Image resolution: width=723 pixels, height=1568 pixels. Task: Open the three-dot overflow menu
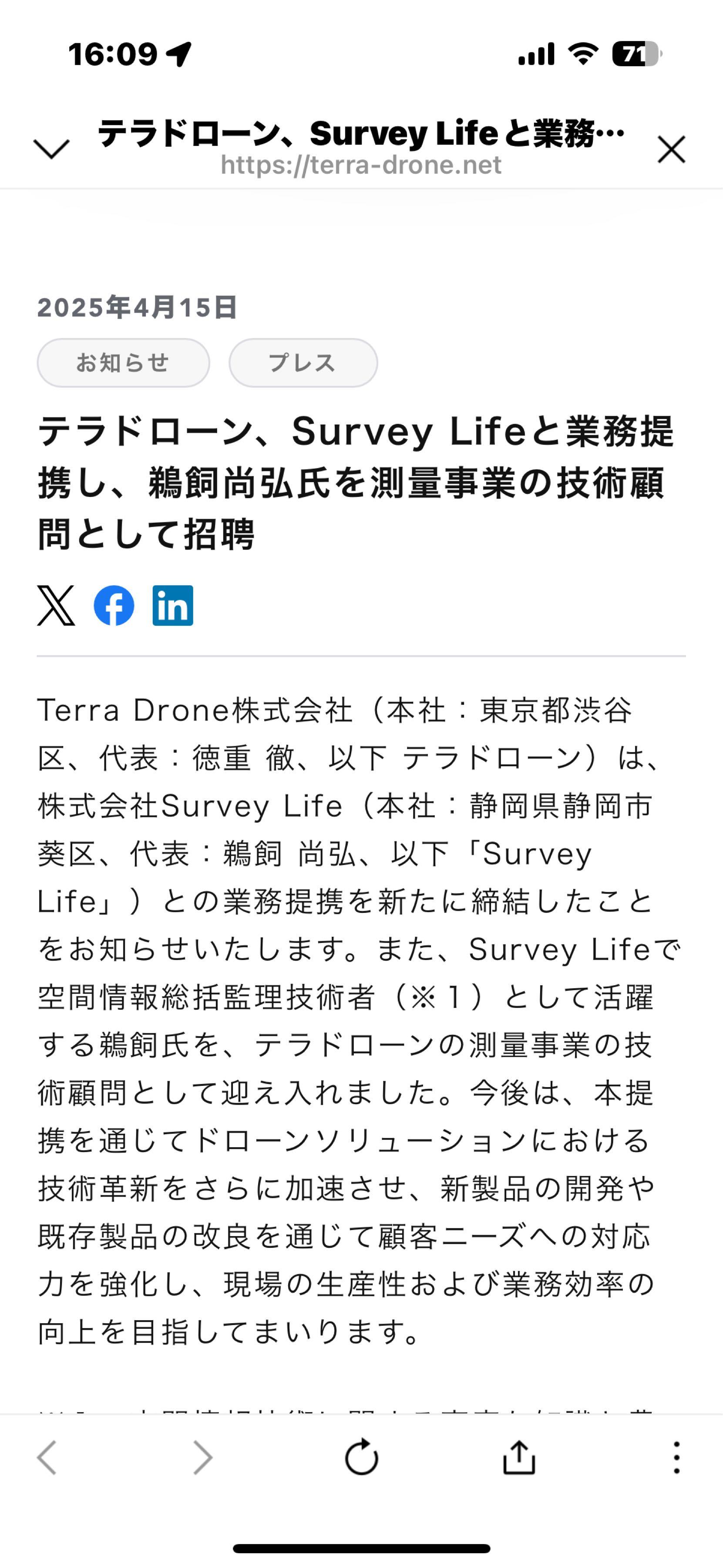[676, 1458]
